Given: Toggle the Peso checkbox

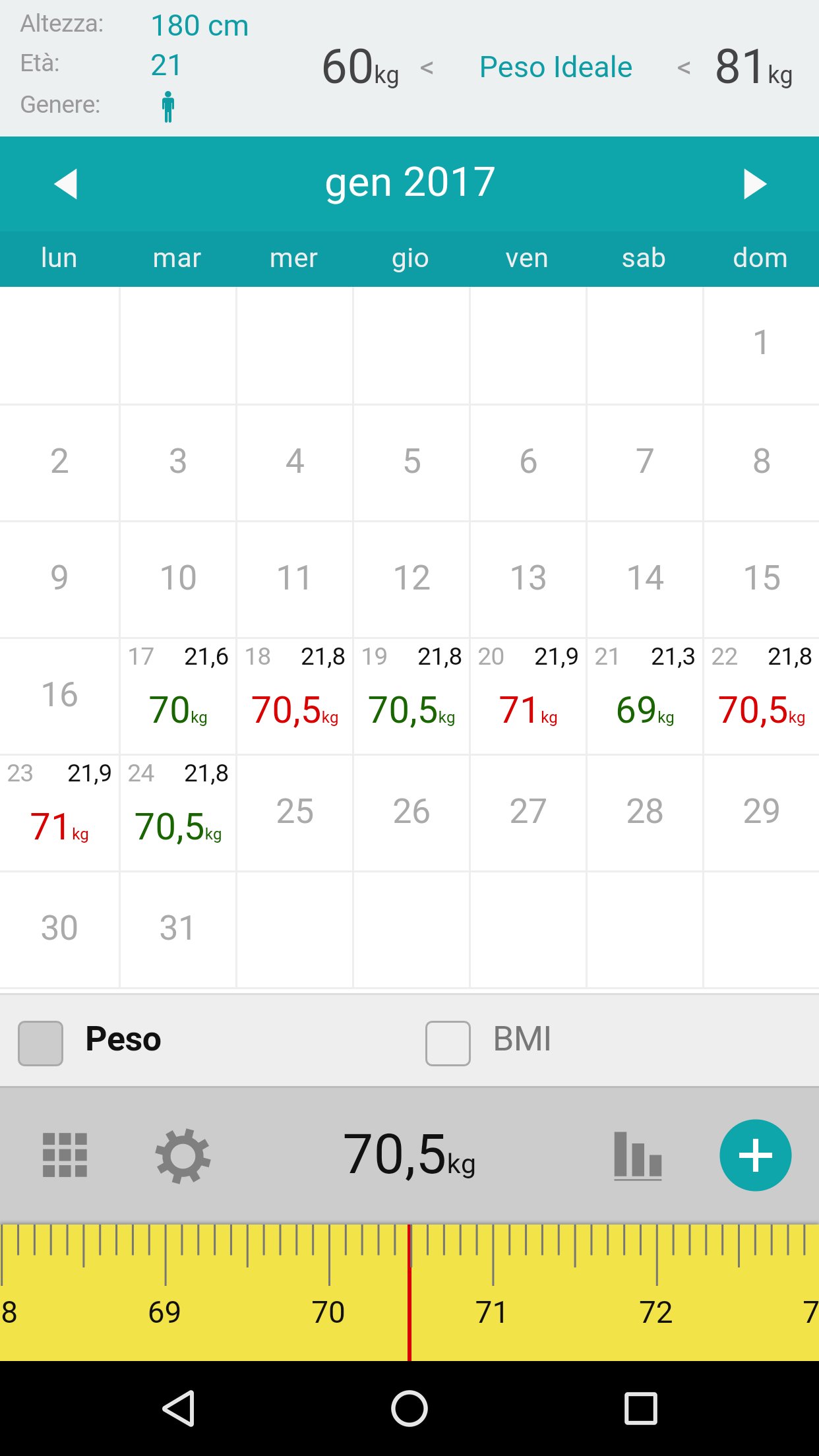Looking at the screenshot, I should (41, 1043).
